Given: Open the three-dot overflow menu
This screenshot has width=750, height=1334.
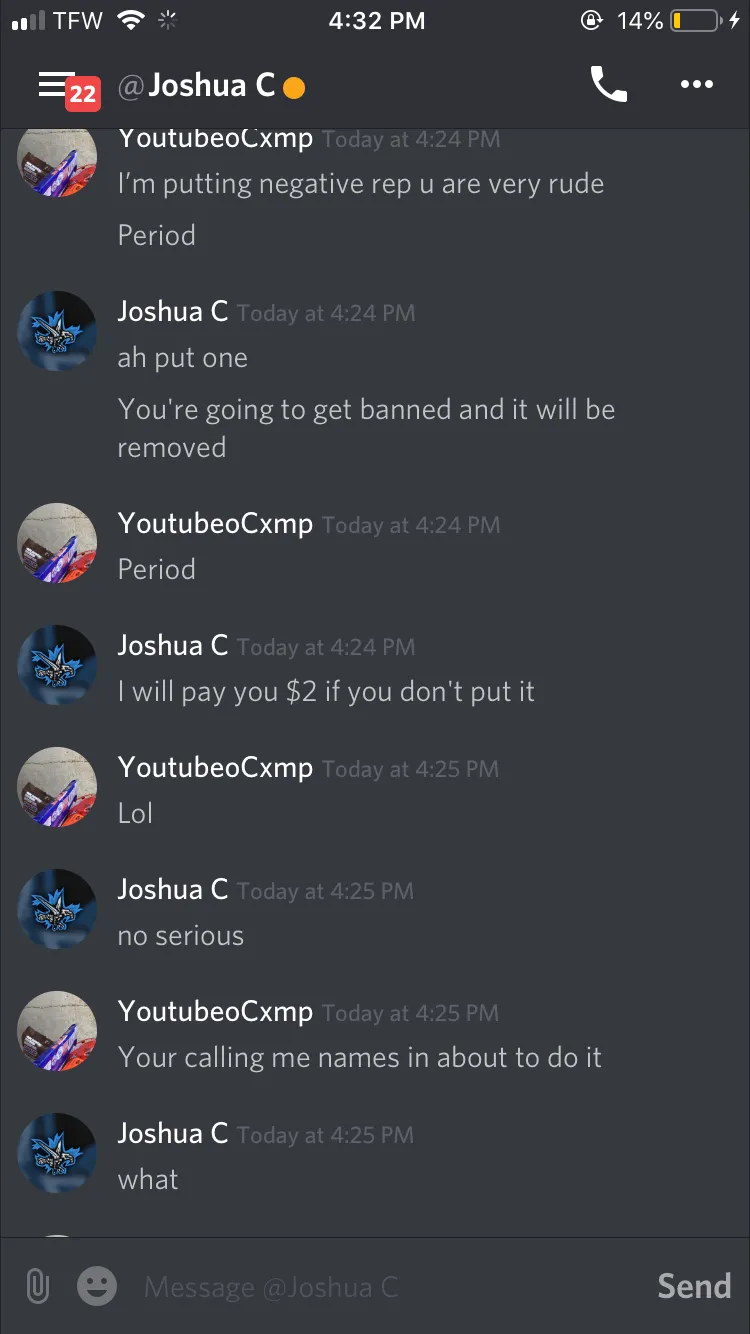Looking at the screenshot, I should [696, 85].
